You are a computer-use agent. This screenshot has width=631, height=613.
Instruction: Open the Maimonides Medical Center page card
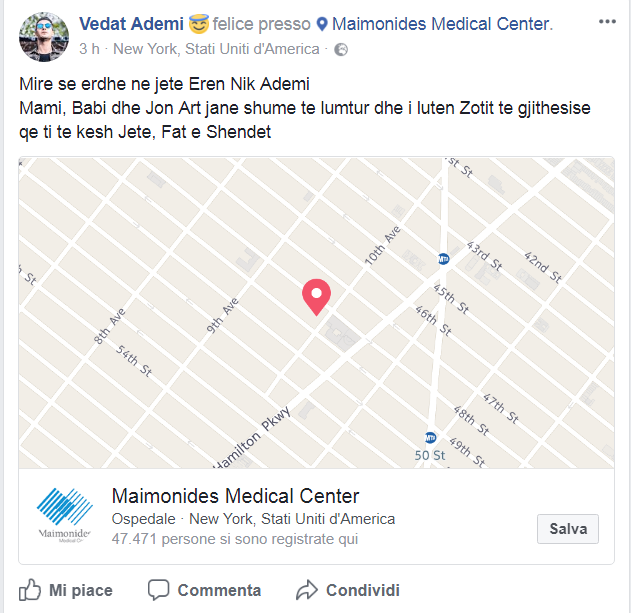tap(236, 496)
